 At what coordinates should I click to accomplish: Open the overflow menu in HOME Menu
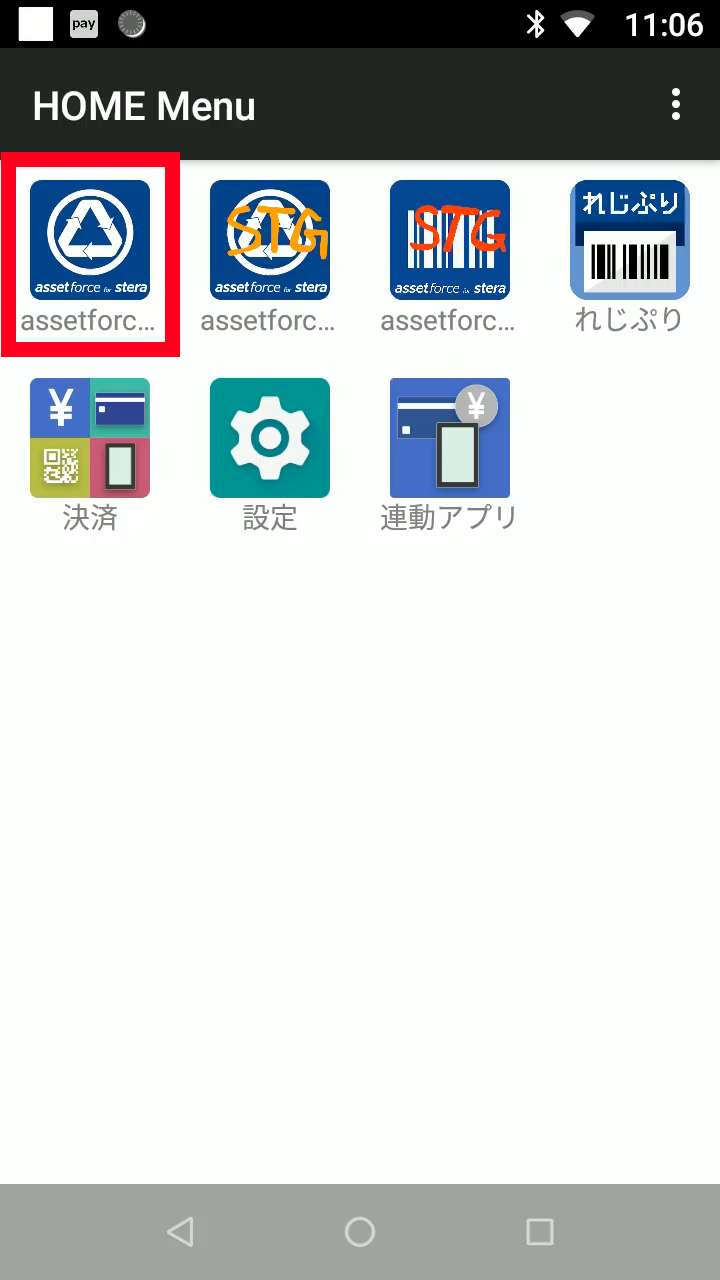[676, 104]
